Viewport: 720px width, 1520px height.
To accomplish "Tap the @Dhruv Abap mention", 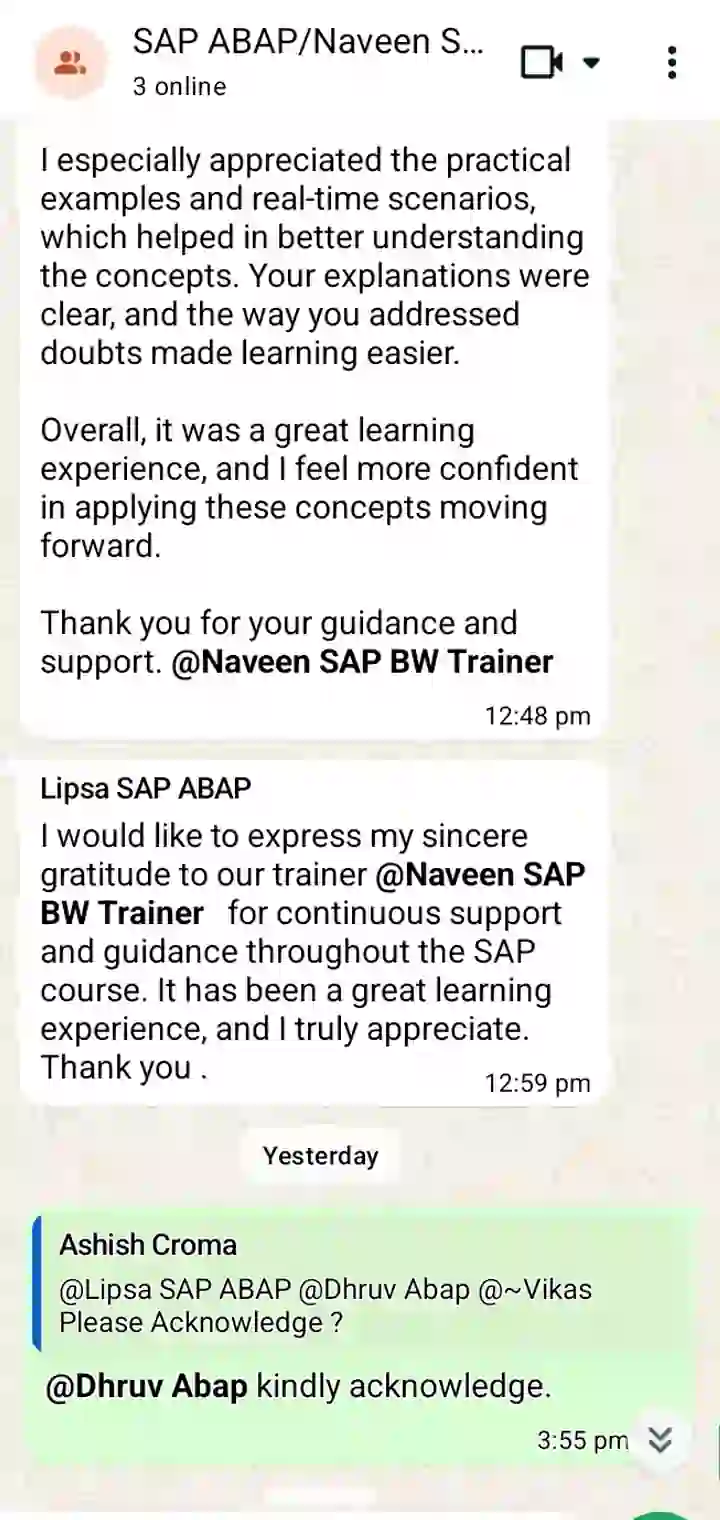I will (x=147, y=1387).
